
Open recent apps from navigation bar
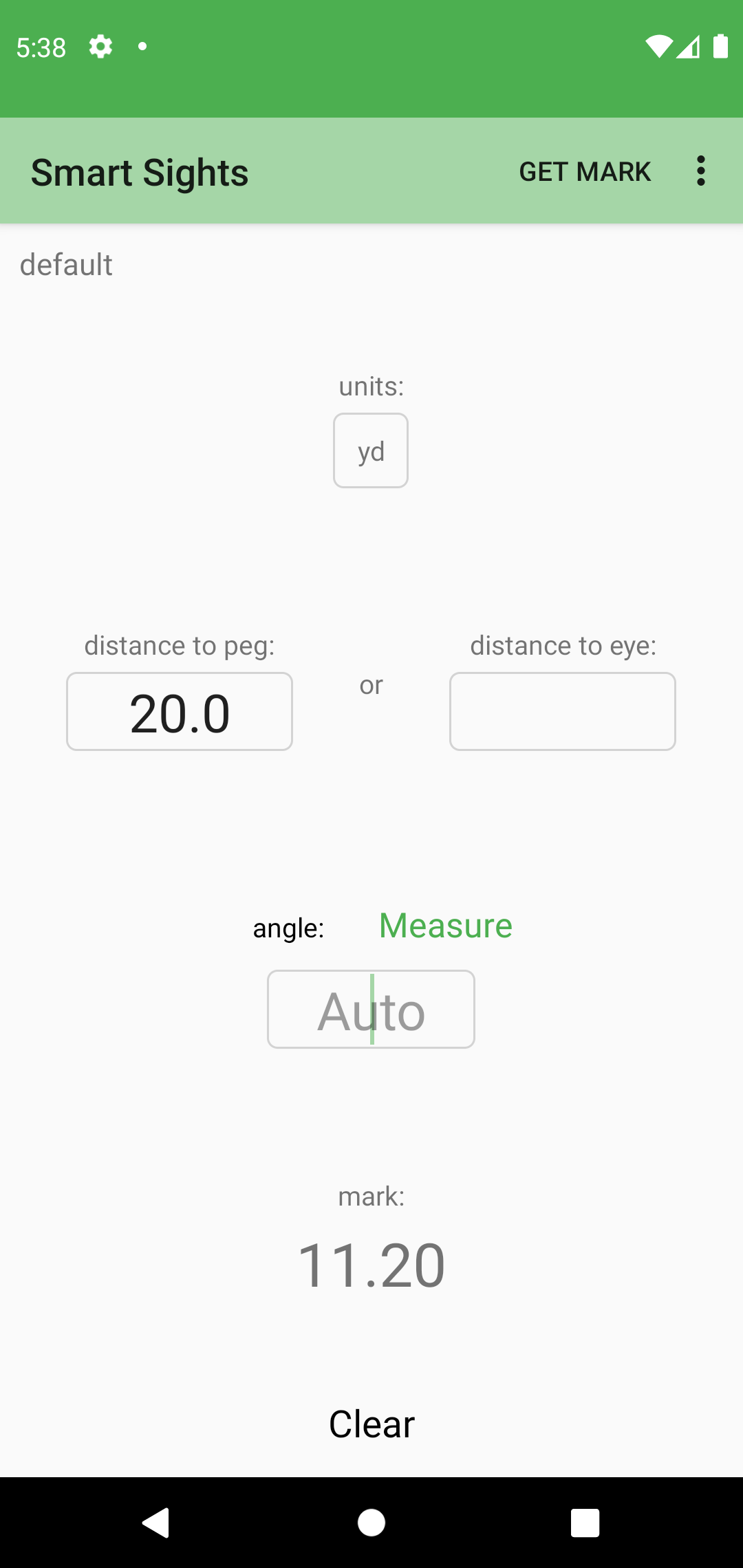click(x=585, y=1523)
